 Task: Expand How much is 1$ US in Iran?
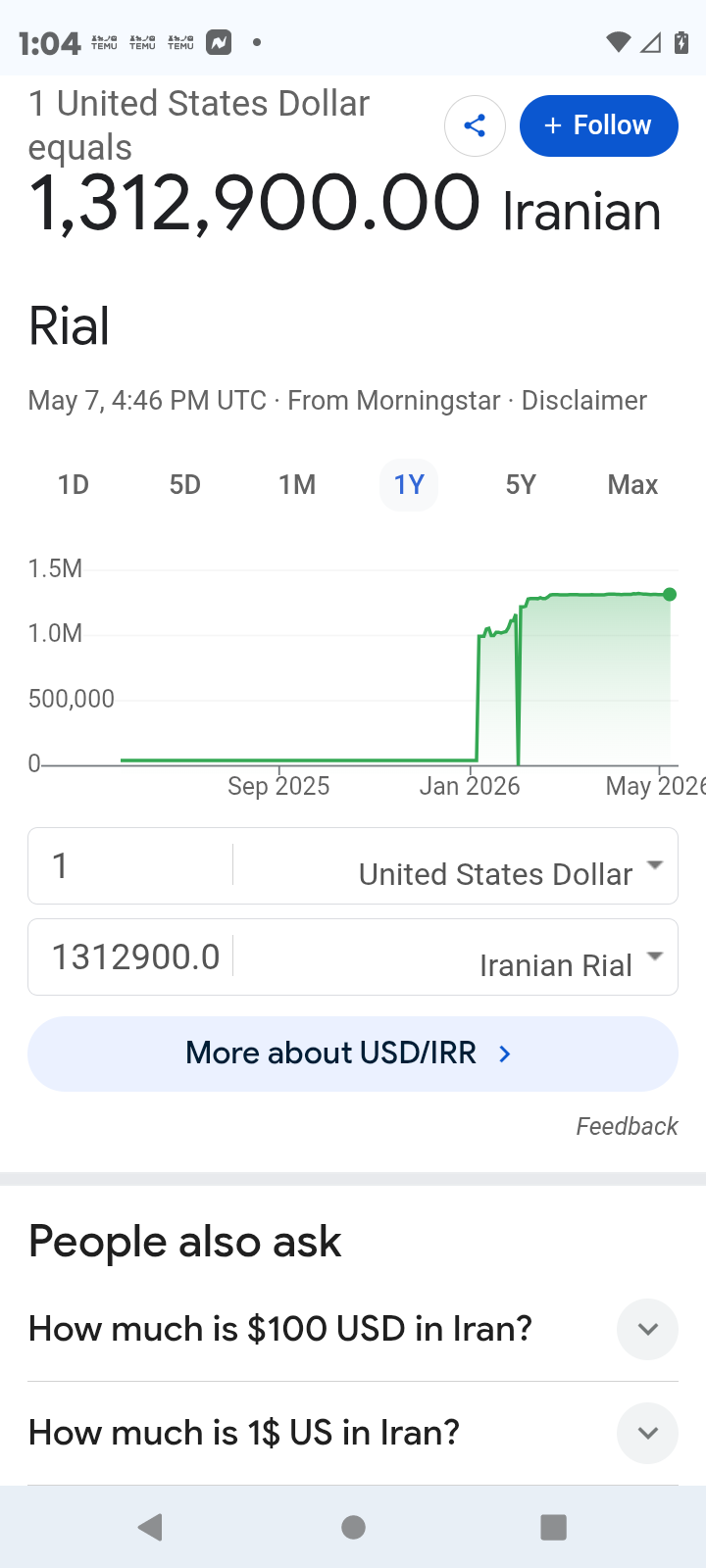coord(353,1433)
